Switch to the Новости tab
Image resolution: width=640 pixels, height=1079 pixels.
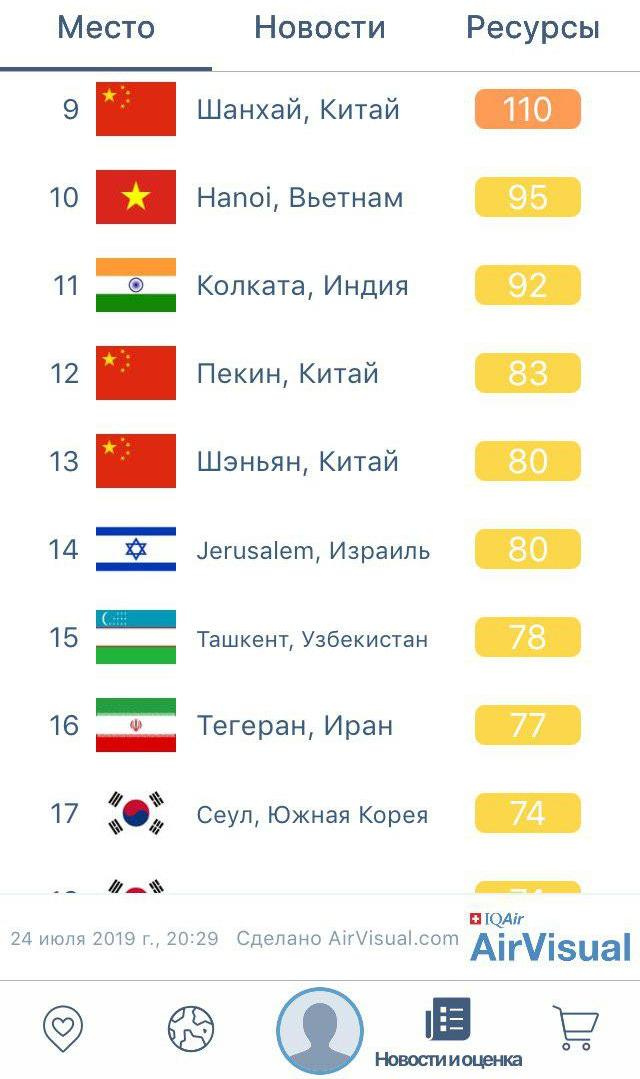coord(319,29)
